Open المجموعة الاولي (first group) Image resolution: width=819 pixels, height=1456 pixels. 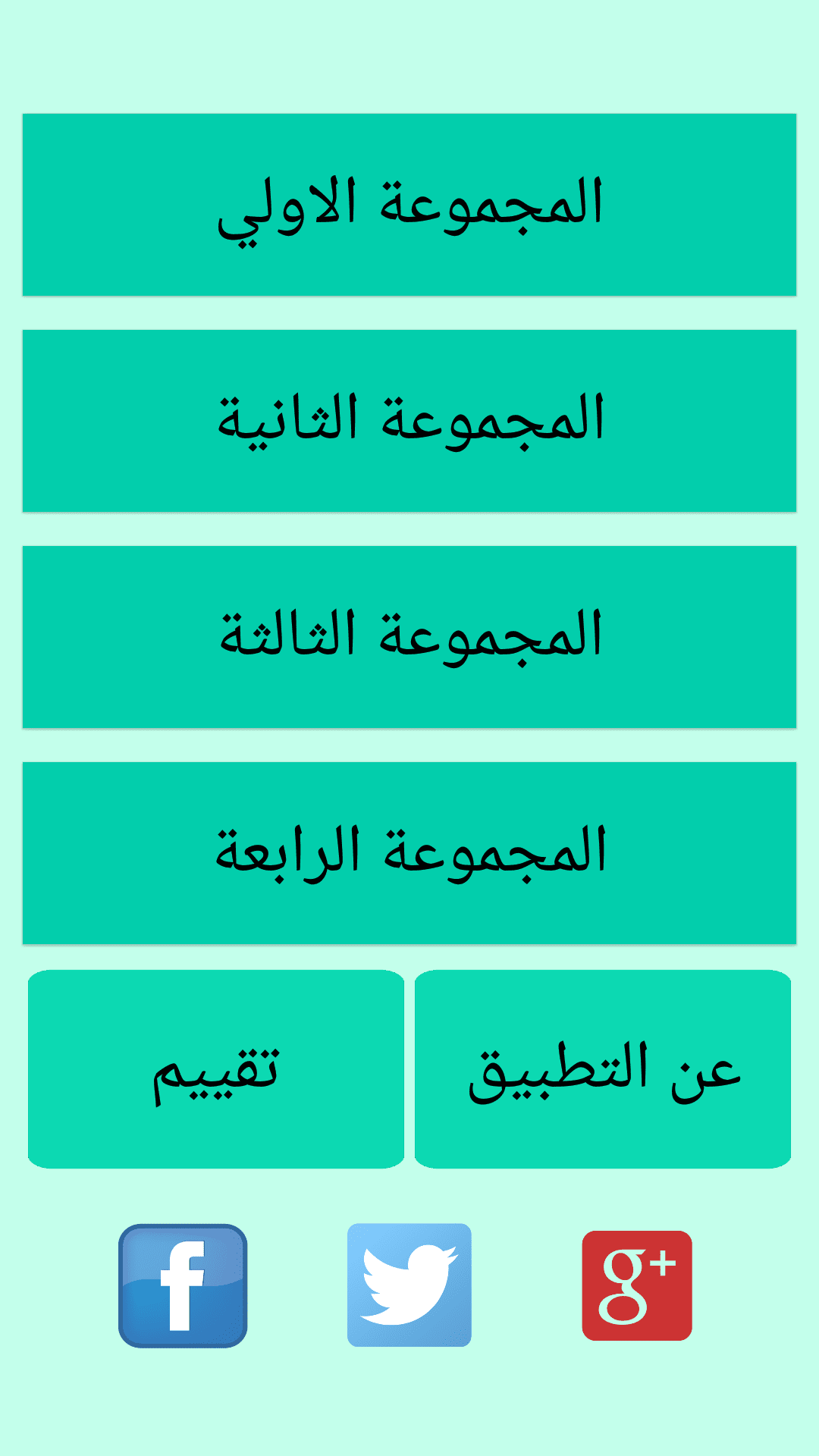(409, 205)
